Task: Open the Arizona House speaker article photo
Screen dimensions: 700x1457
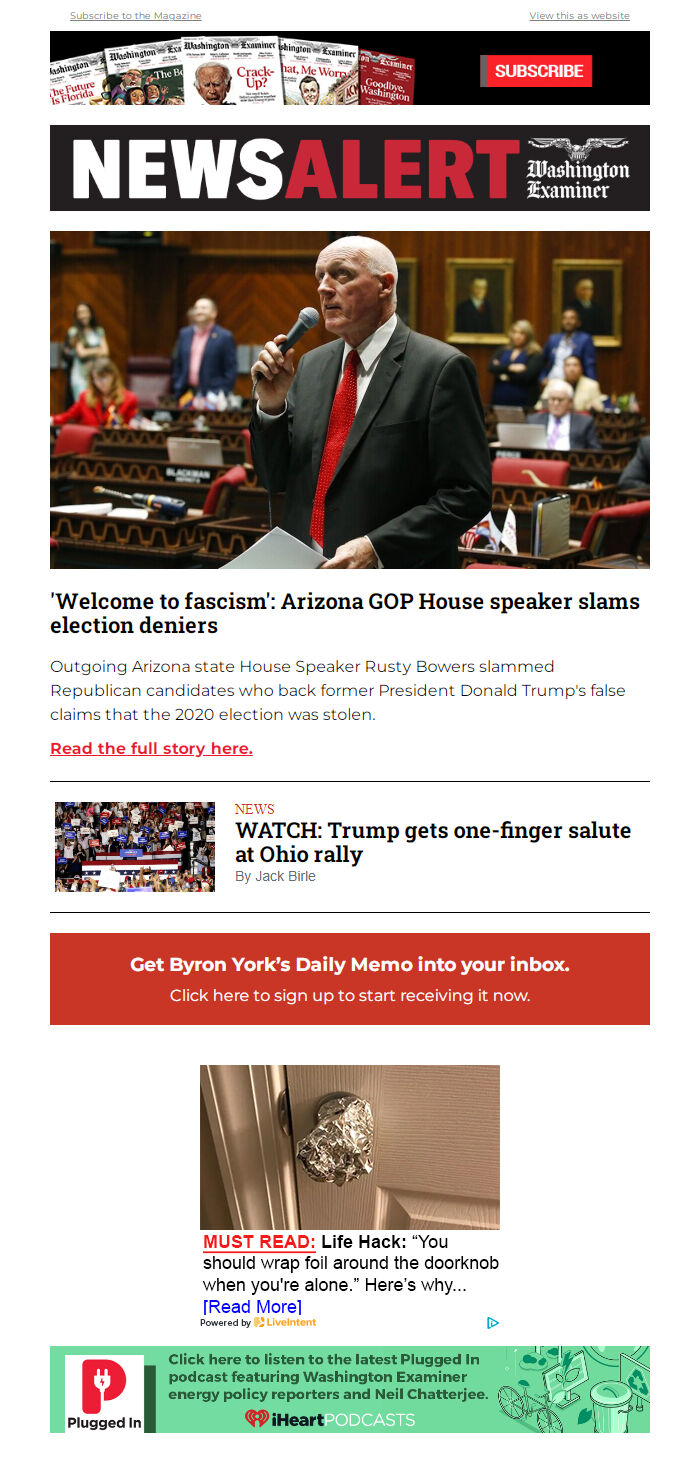Action: (x=350, y=400)
